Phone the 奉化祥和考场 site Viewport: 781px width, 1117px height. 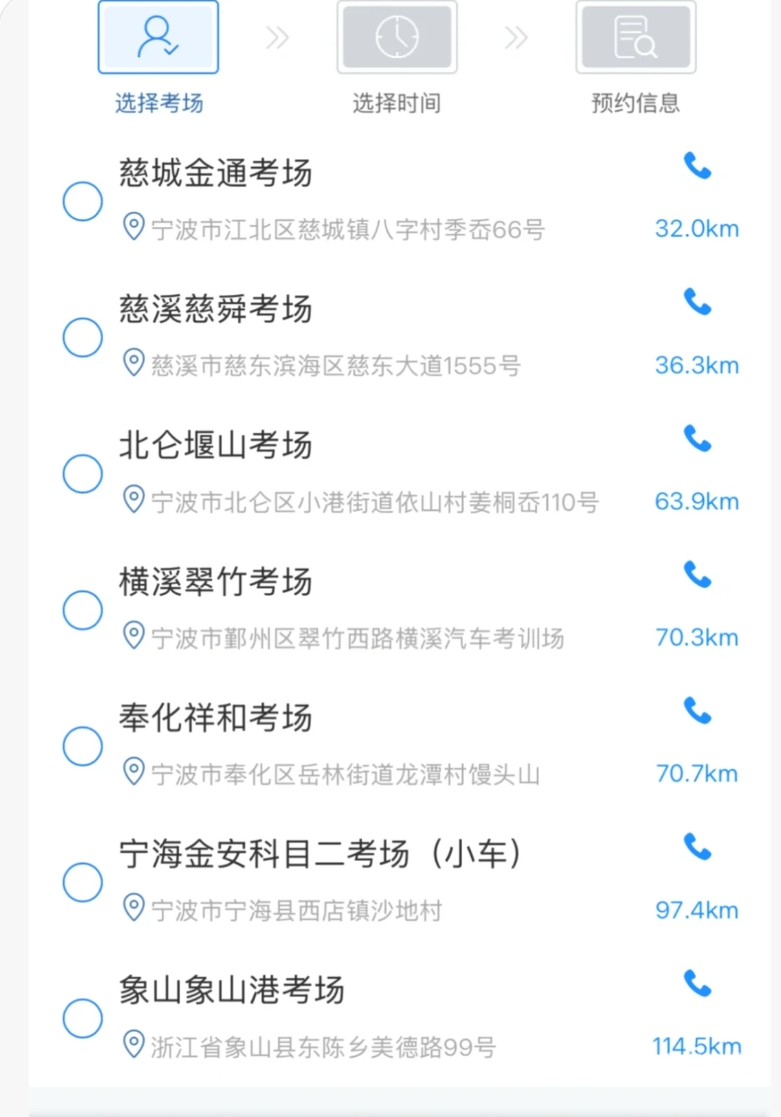697,710
